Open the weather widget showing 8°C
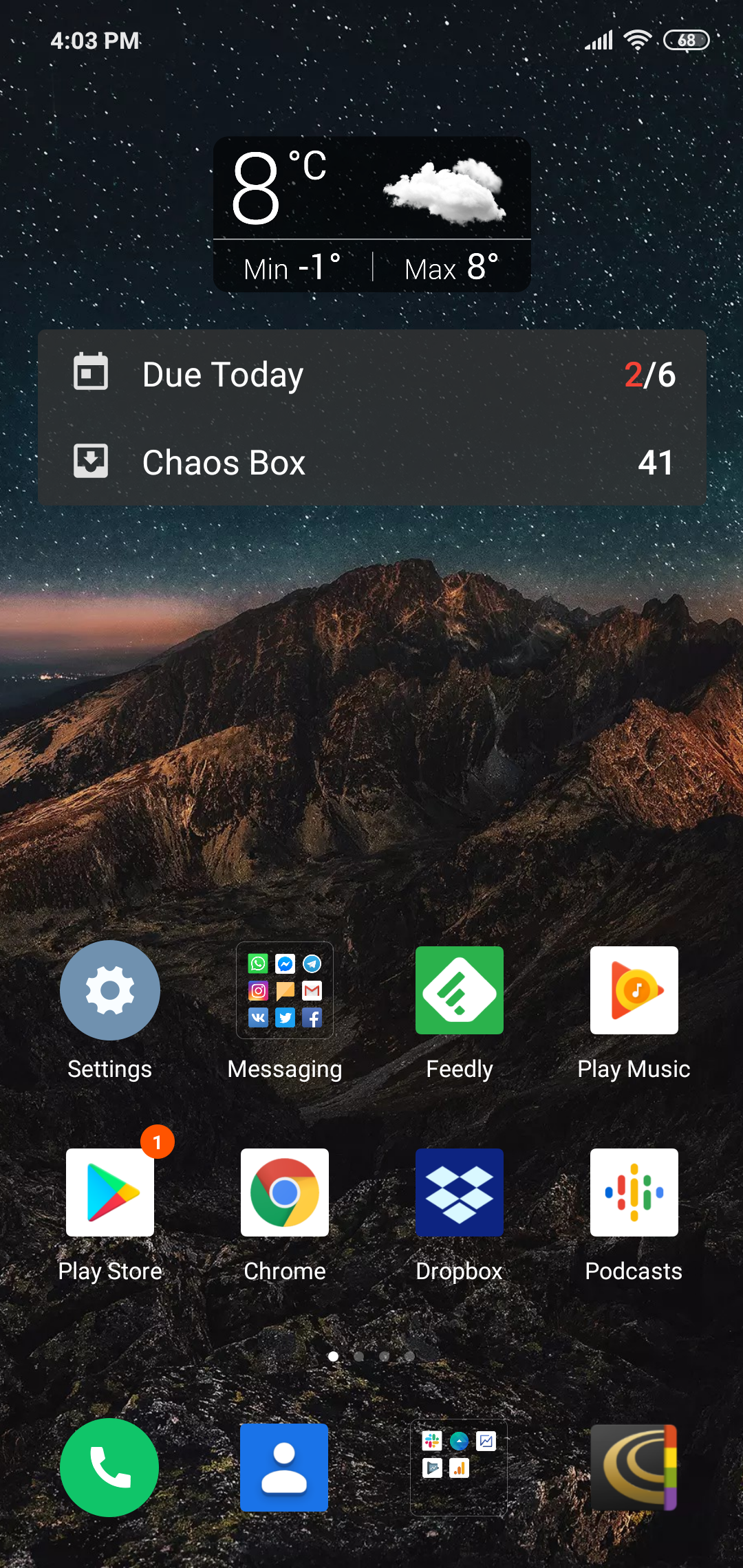This screenshot has width=743, height=1568. 372,215
